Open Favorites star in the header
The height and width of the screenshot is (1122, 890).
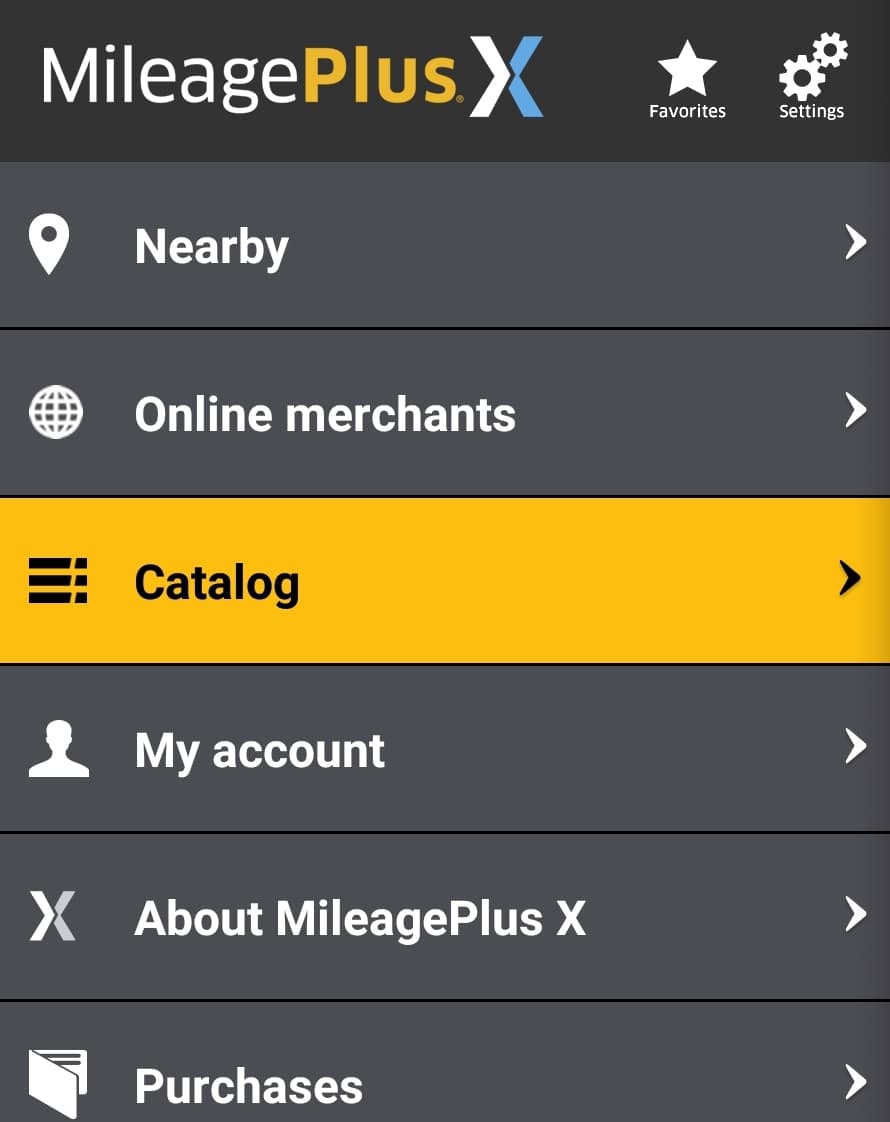point(687,80)
